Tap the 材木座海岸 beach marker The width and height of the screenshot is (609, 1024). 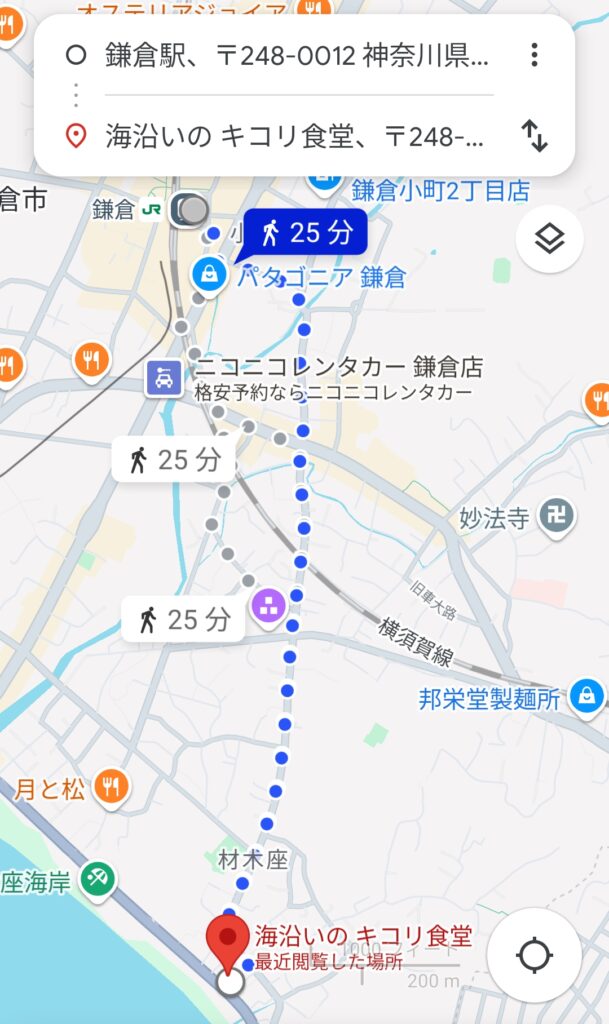[98, 880]
